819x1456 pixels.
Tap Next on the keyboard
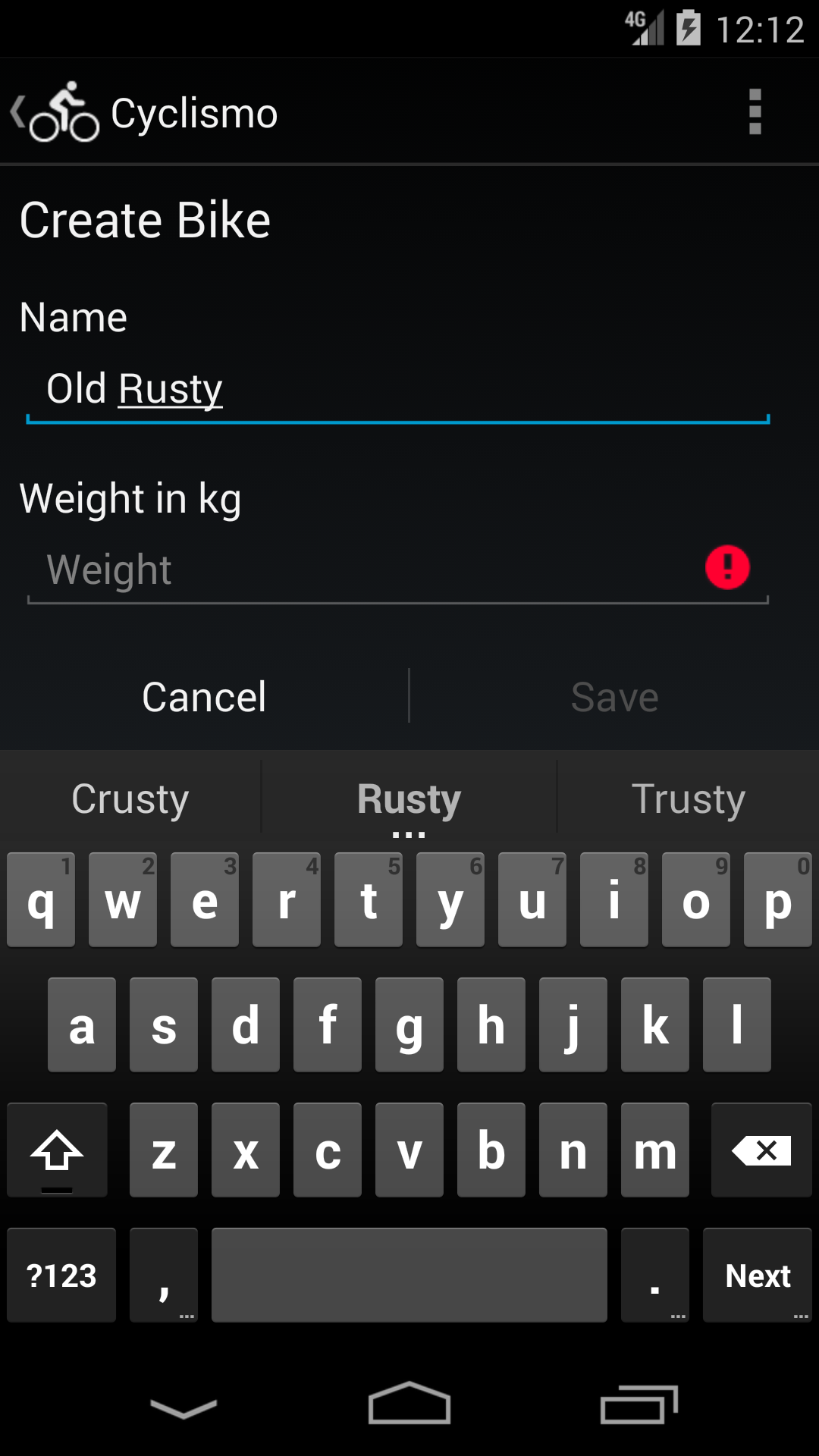758,1276
